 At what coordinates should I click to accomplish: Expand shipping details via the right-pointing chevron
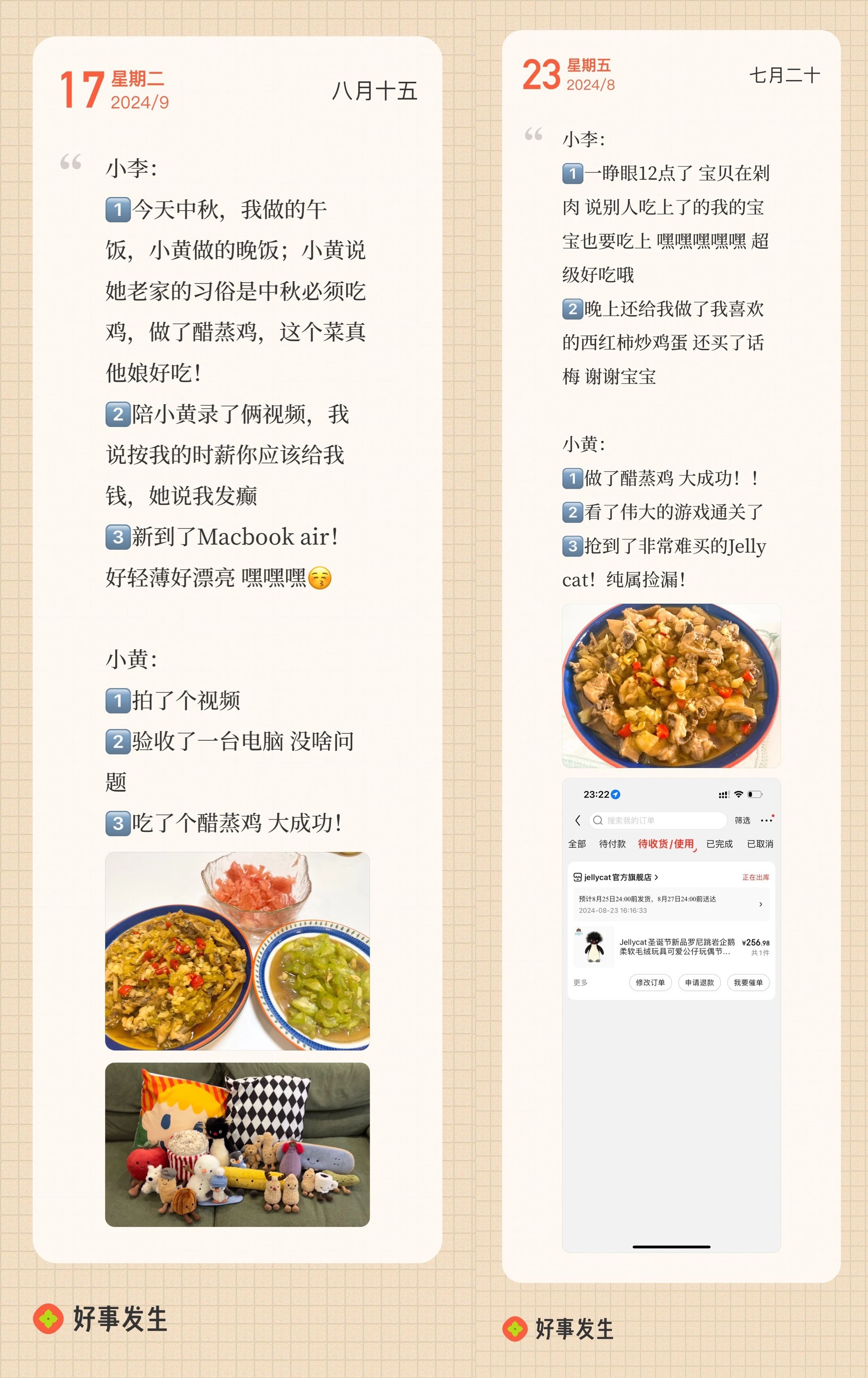click(761, 905)
